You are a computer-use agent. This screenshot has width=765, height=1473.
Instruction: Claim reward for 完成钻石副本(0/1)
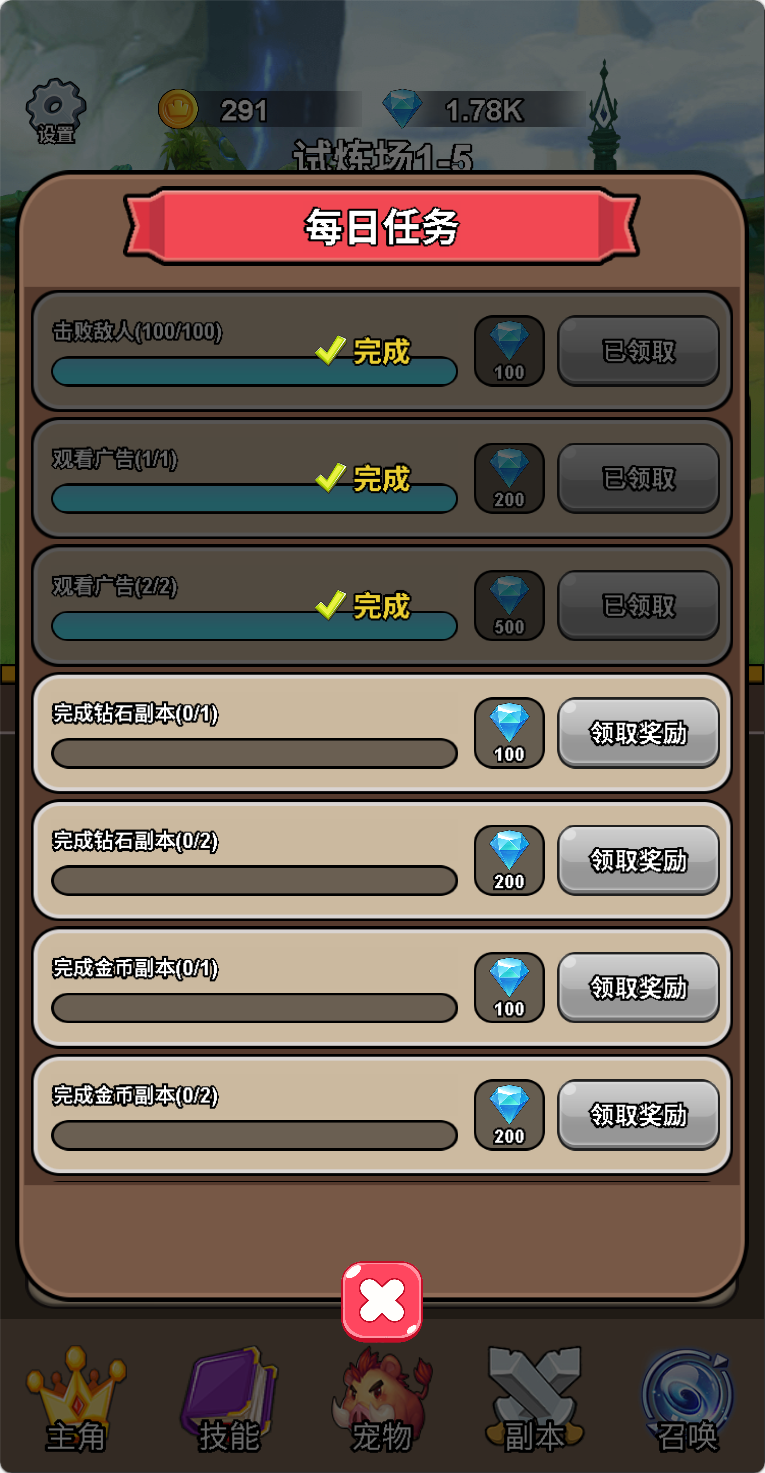(x=638, y=733)
